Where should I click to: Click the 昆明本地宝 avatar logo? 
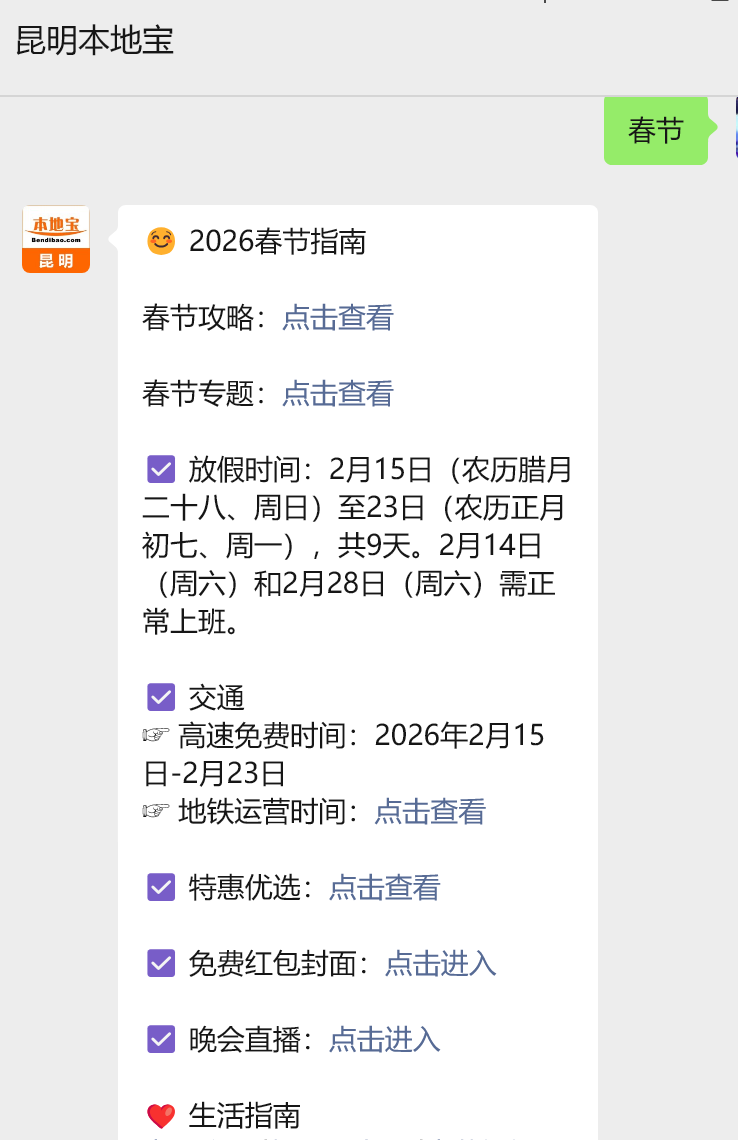point(55,240)
